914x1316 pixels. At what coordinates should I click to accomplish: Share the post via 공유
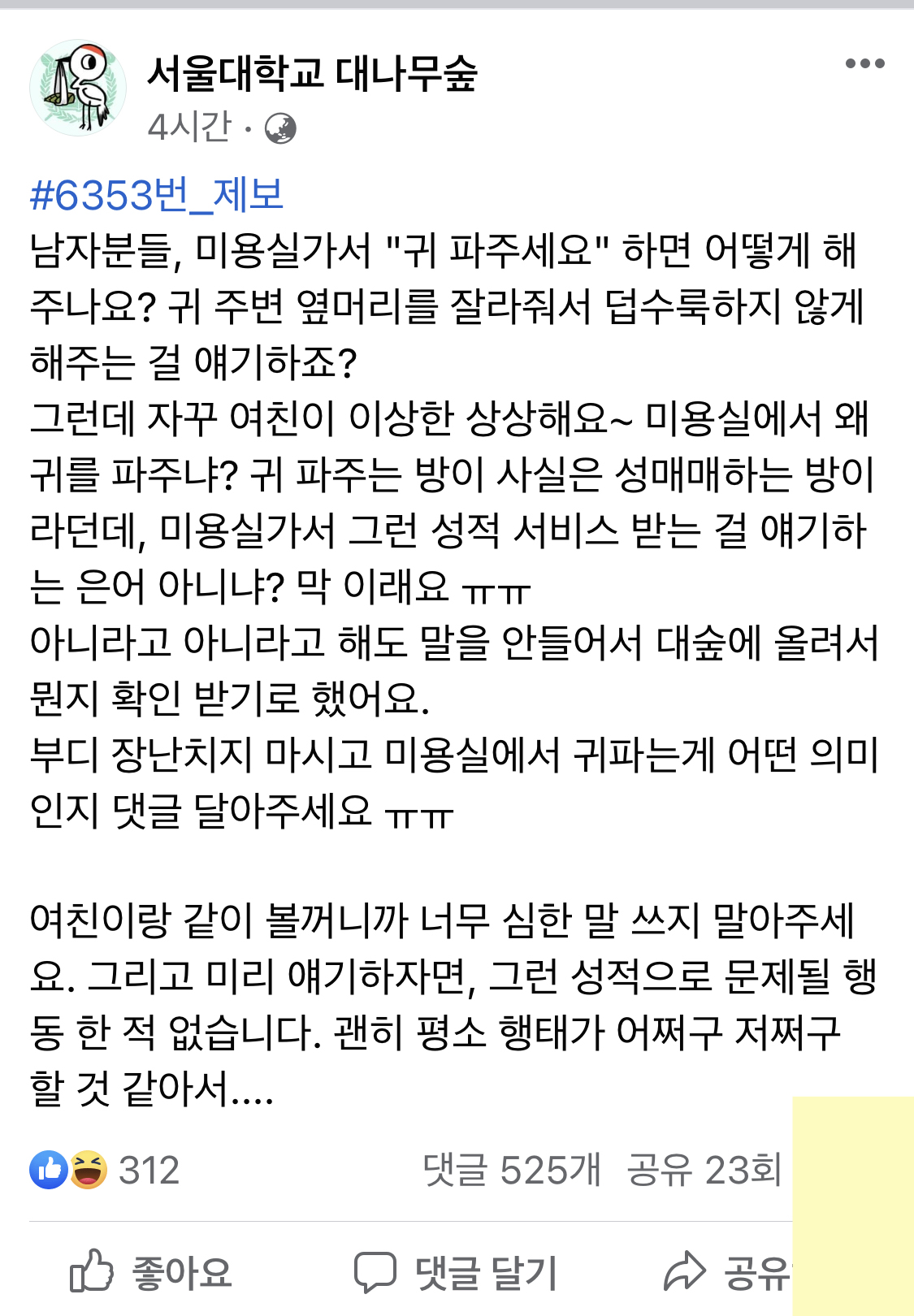tap(727, 1271)
